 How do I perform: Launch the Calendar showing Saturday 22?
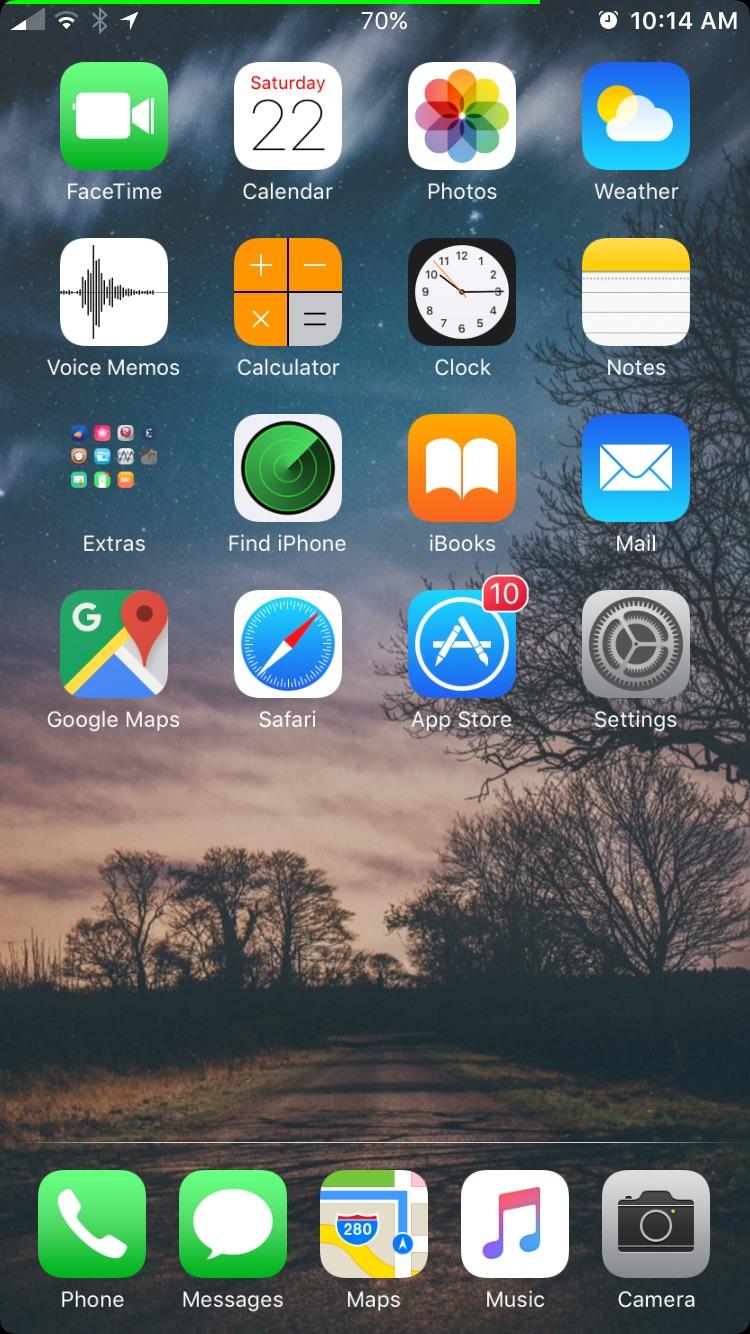tap(287, 116)
